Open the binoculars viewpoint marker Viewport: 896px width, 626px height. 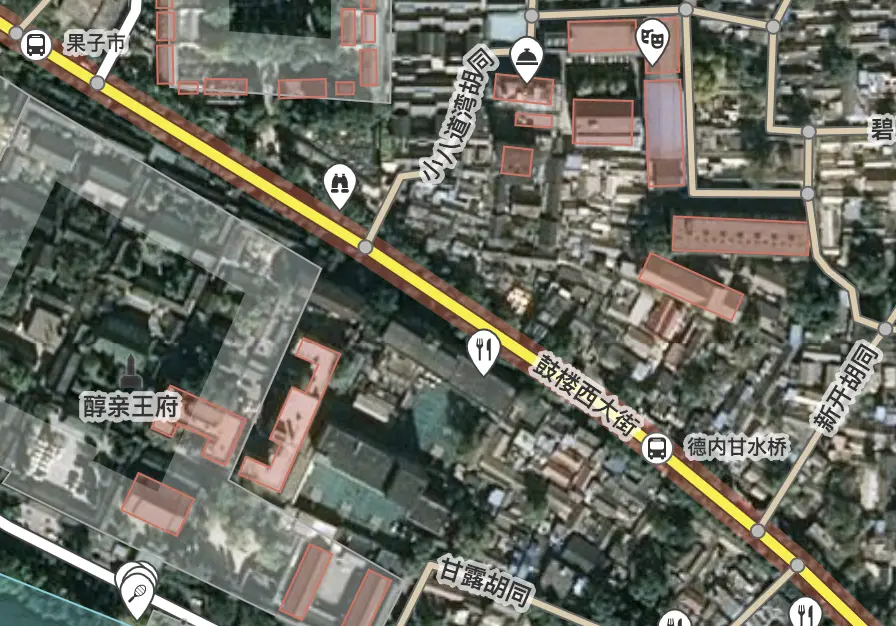click(340, 183)
